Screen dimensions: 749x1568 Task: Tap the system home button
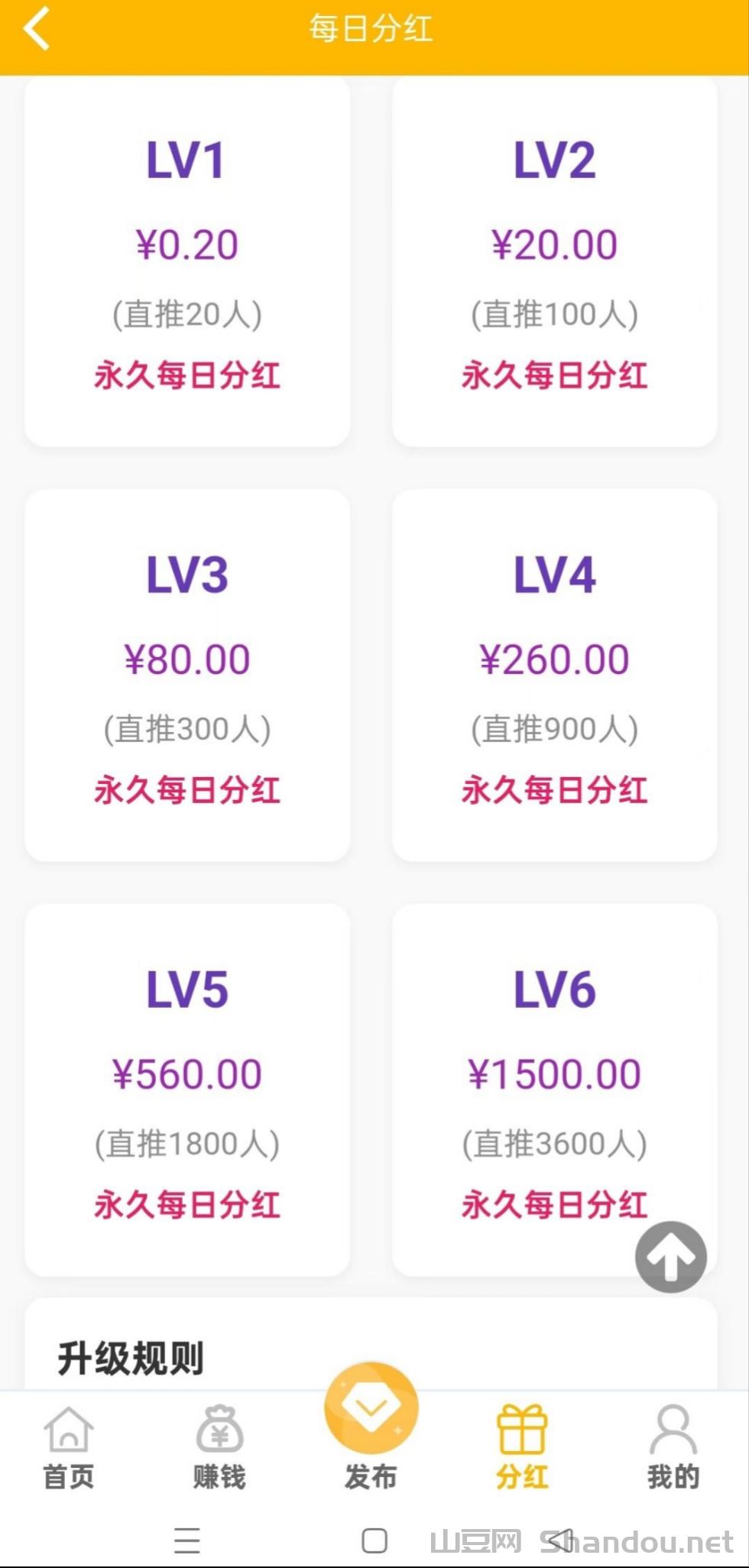point(374,1540)
